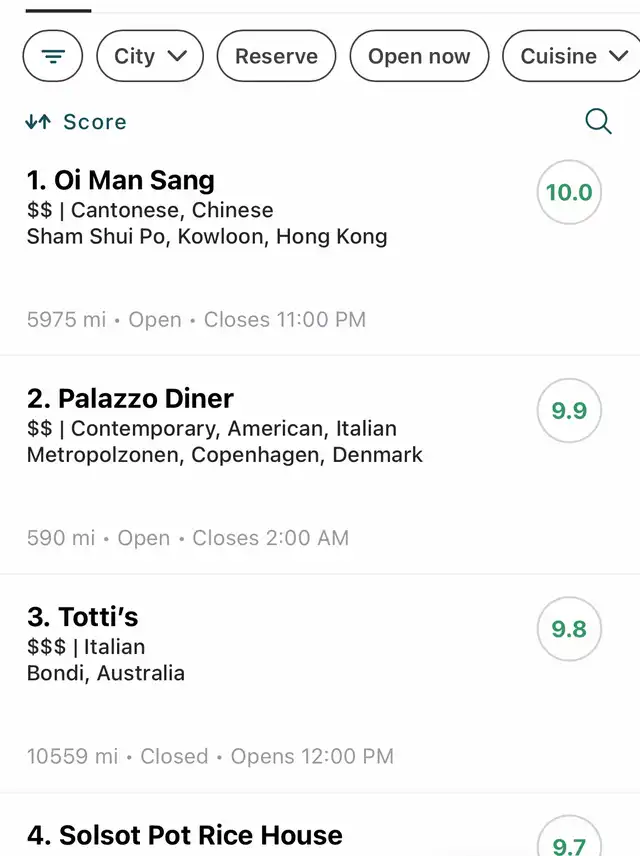Select Solsot Pot Rice House

pyautogui.click(x=185, y=835)
